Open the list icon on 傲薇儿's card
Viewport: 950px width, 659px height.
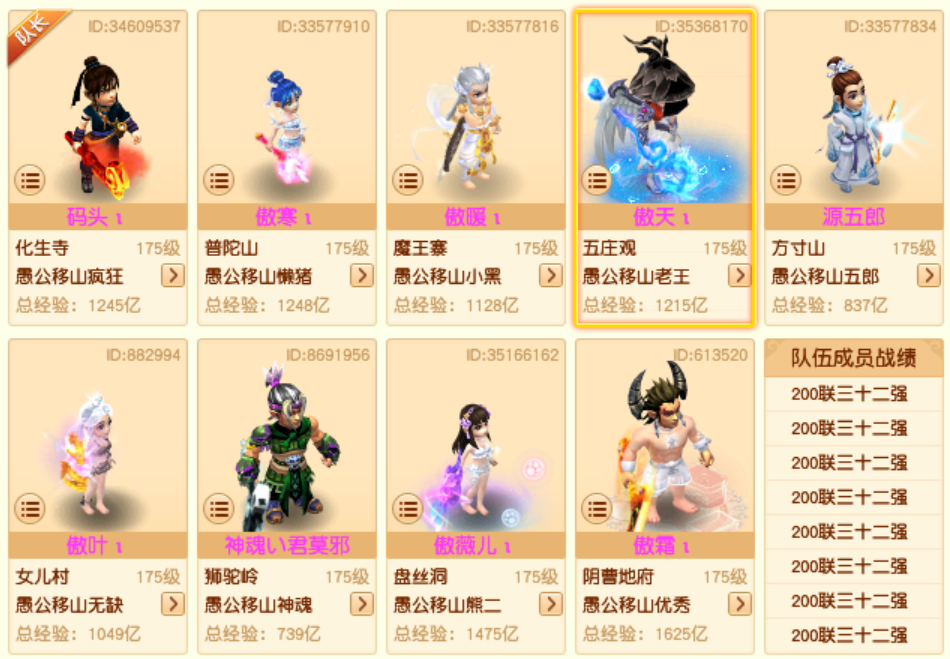[x=407, y=509]
